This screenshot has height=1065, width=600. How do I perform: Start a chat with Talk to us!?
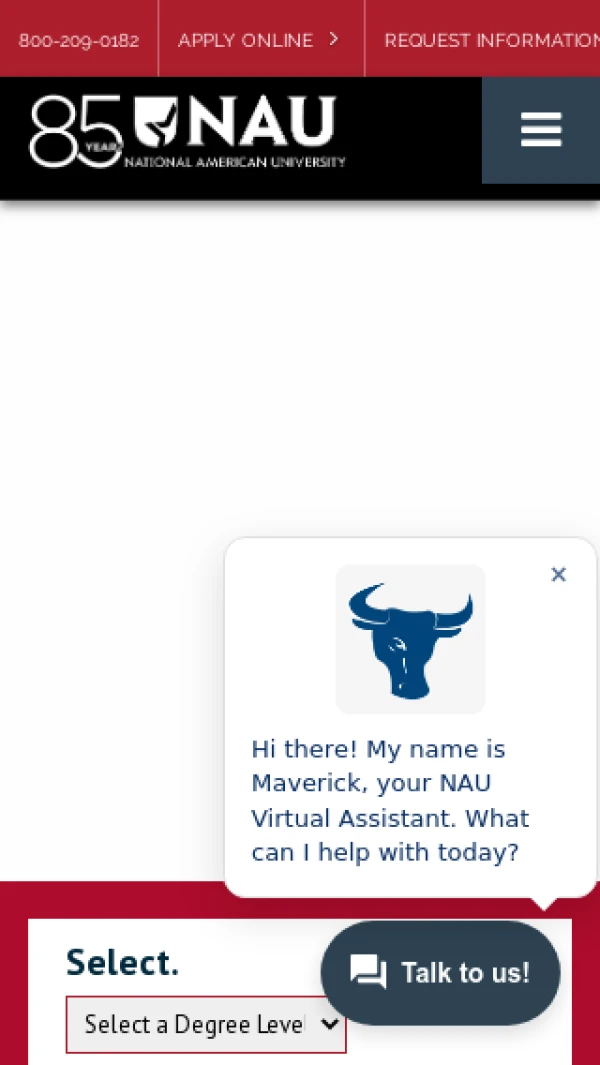point(440,973)
